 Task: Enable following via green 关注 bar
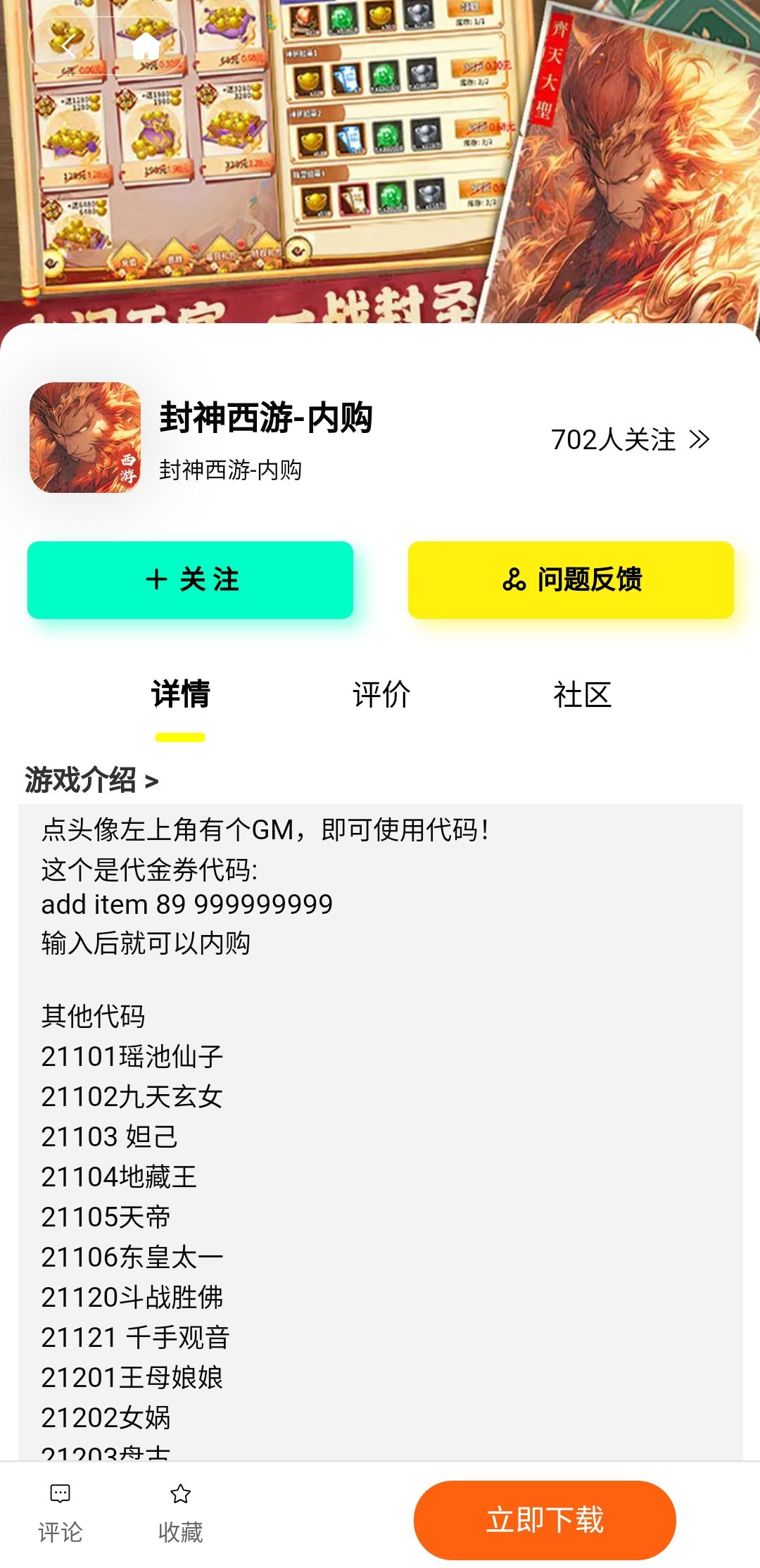[190, 579]
